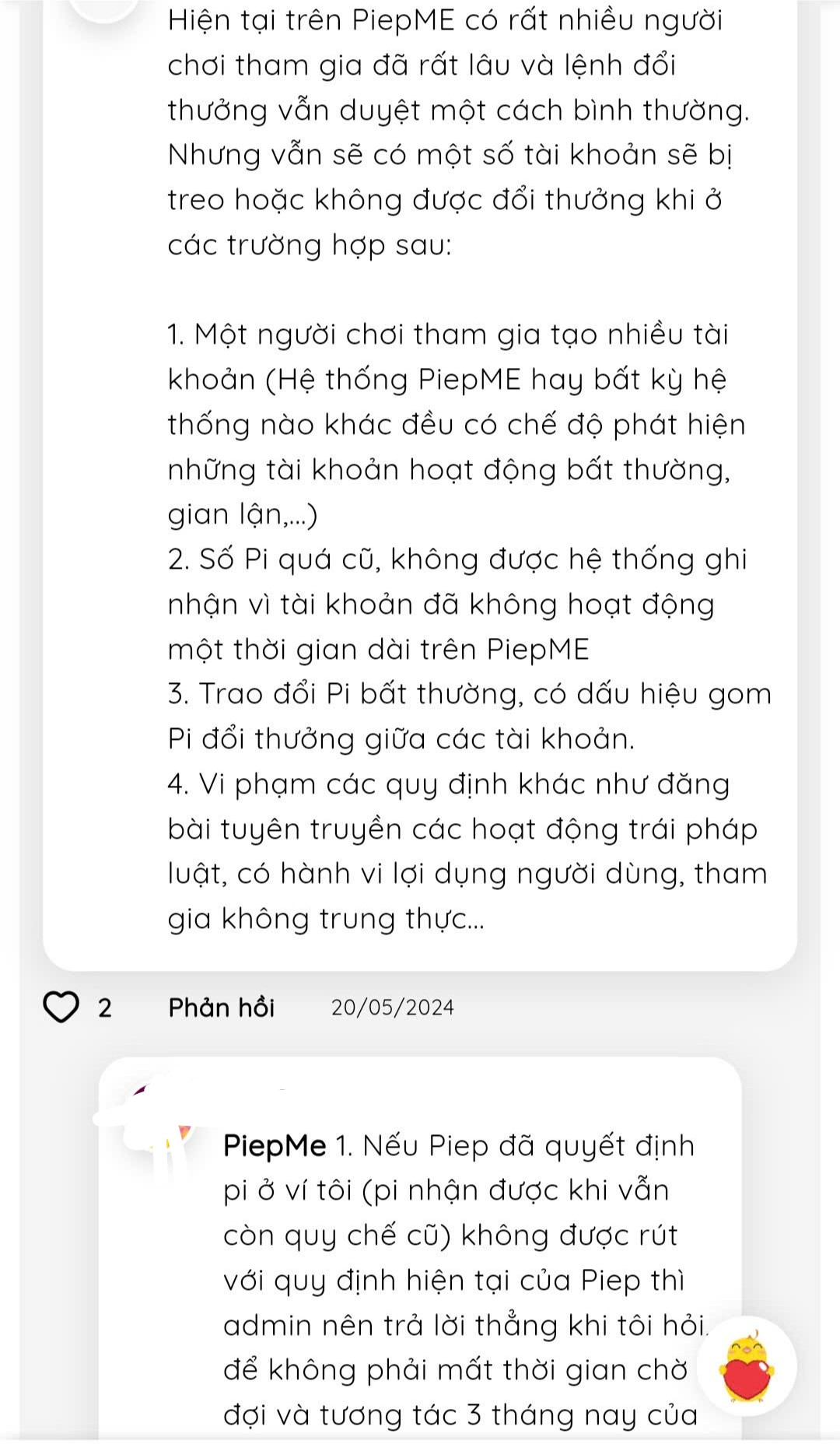This screenshot has width=840, height=1451.
Task: Tap Phản hồi to reply
Action: tap(222, 1008)
